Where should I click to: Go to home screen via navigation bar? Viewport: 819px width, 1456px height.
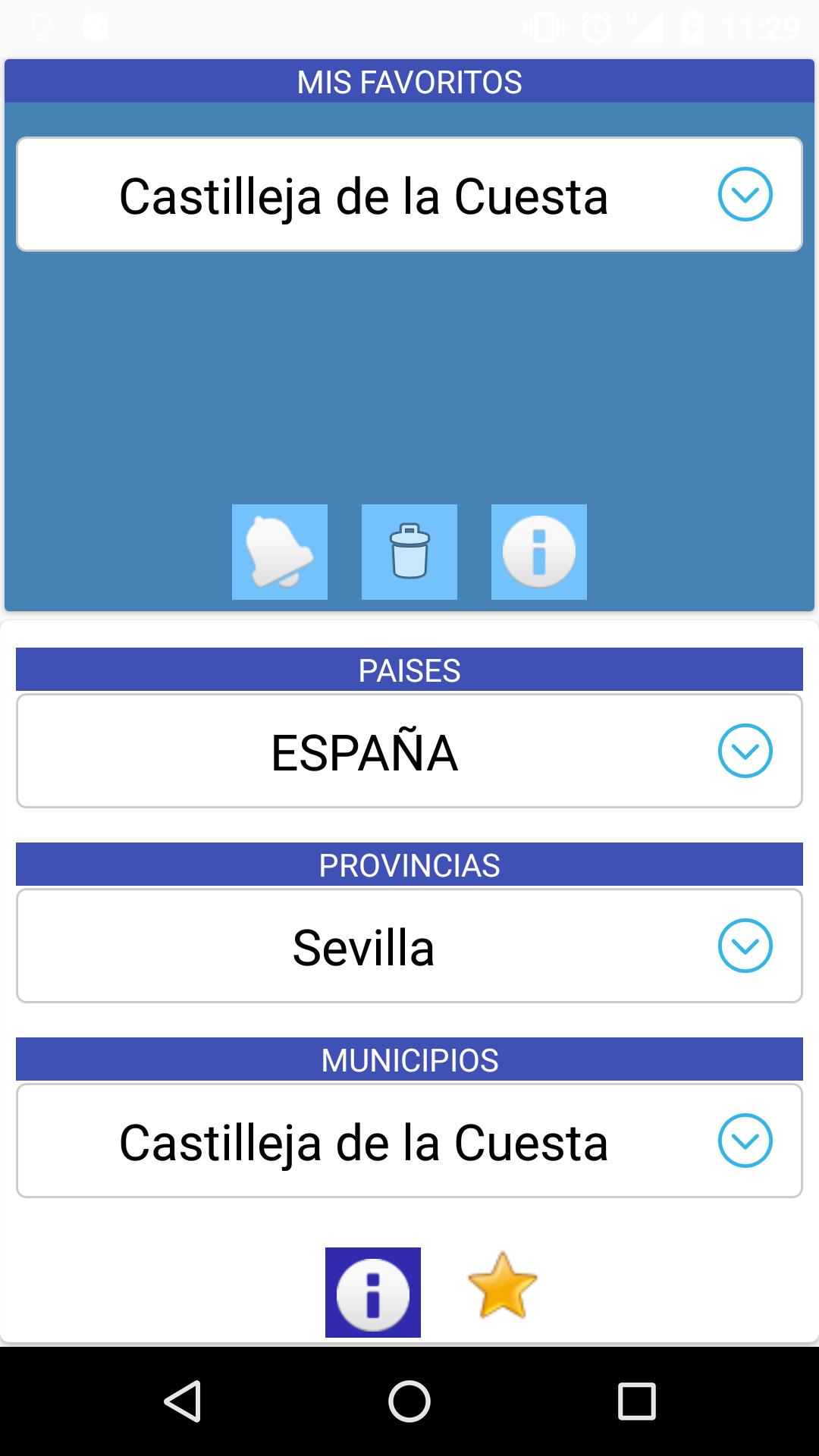click(409, 1401)
